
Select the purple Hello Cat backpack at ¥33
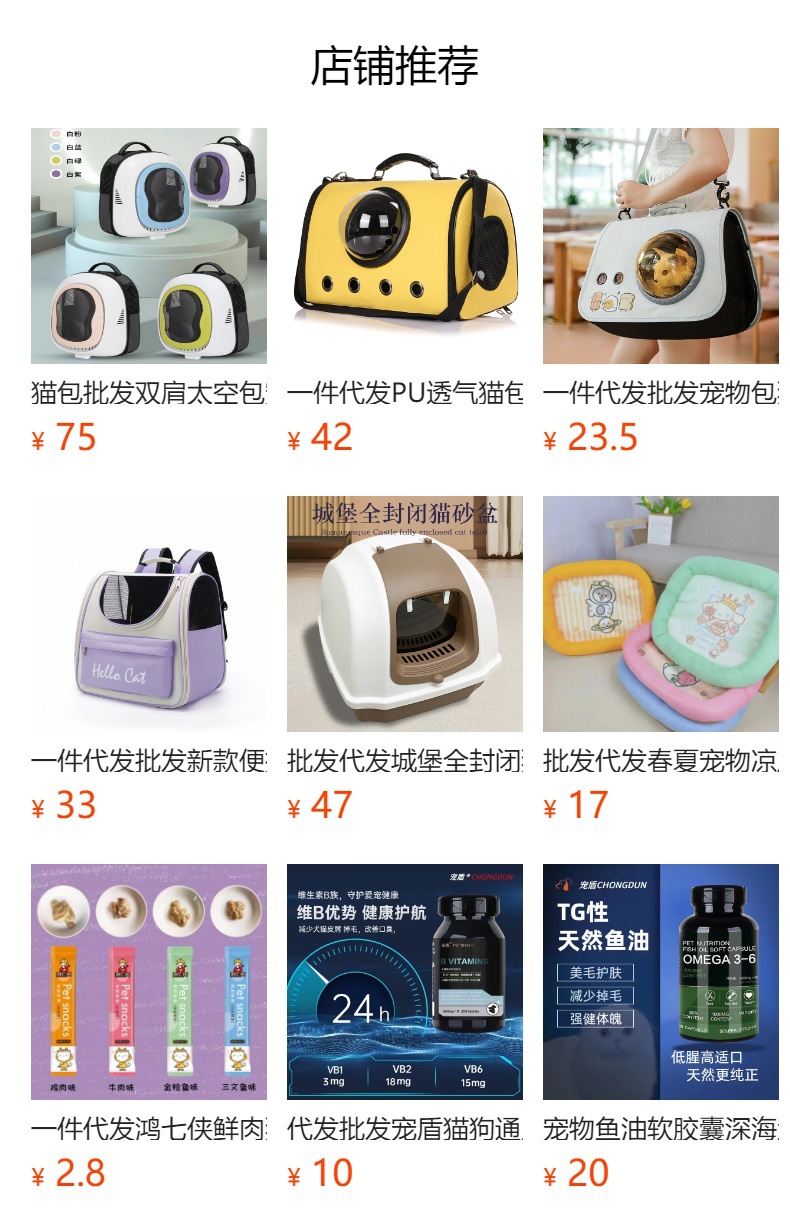[x=149, y=614]
